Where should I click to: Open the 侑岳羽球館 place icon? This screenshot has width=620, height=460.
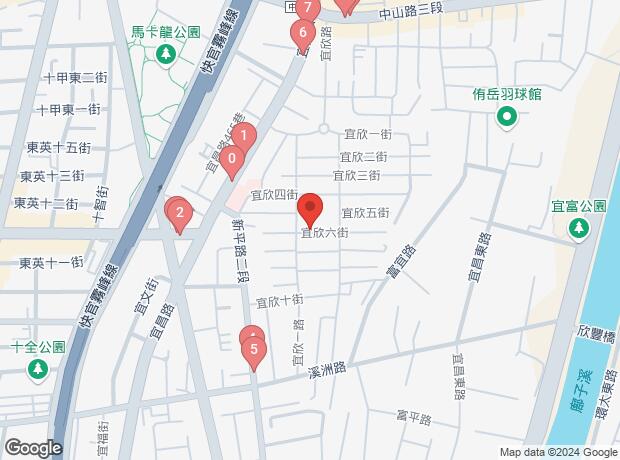point(507,117)
